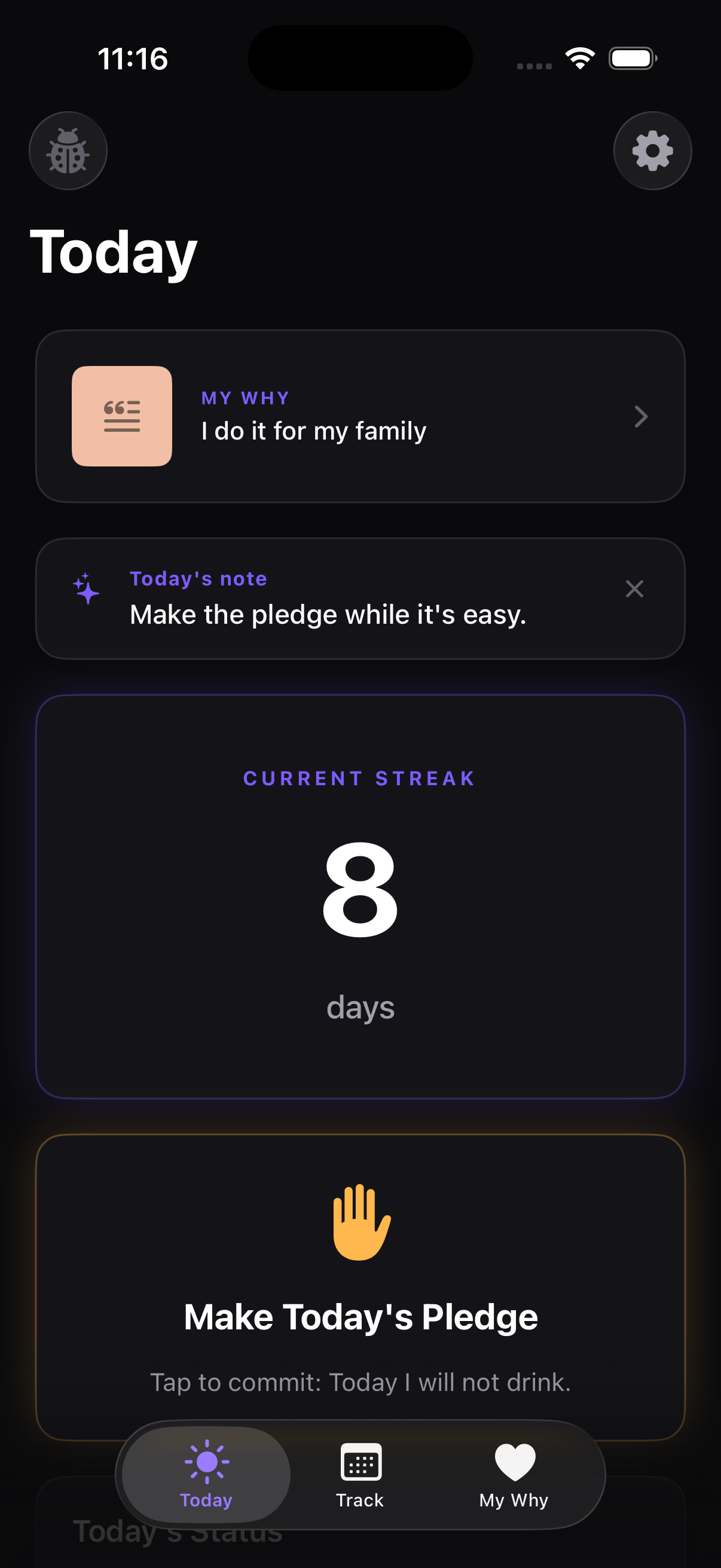Open the bug report icon

pos(68,150)
